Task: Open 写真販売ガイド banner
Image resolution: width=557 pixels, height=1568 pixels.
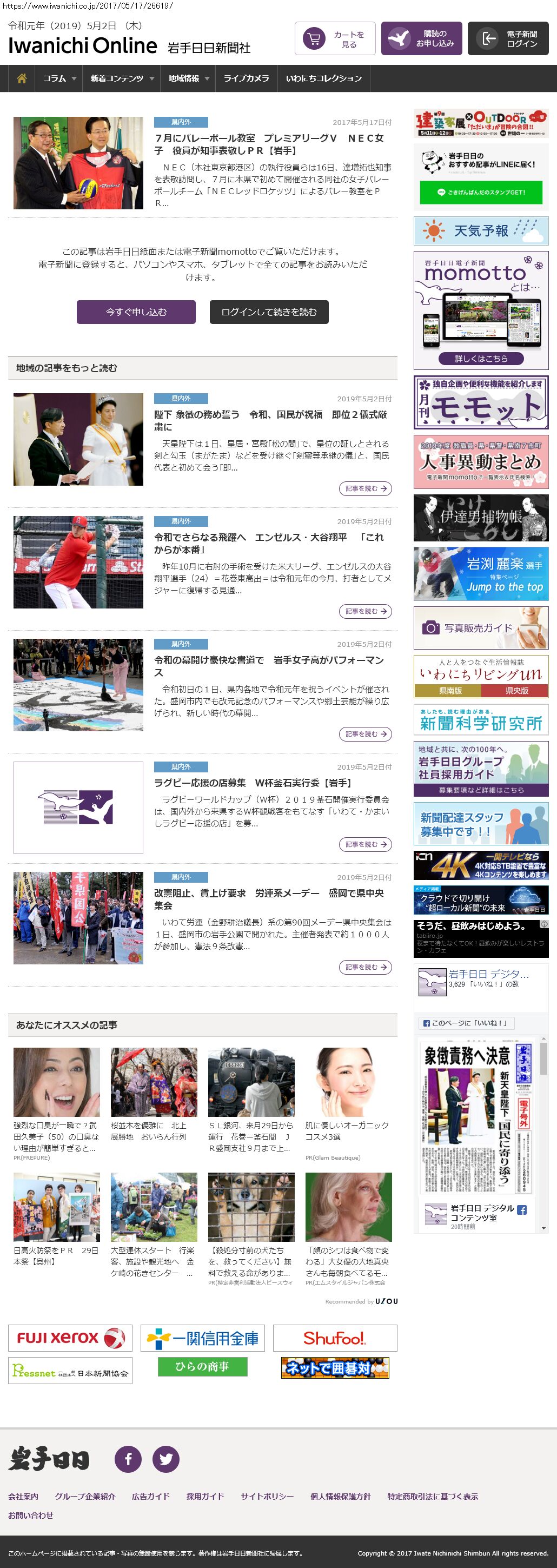Action: (x=481, y=627)
